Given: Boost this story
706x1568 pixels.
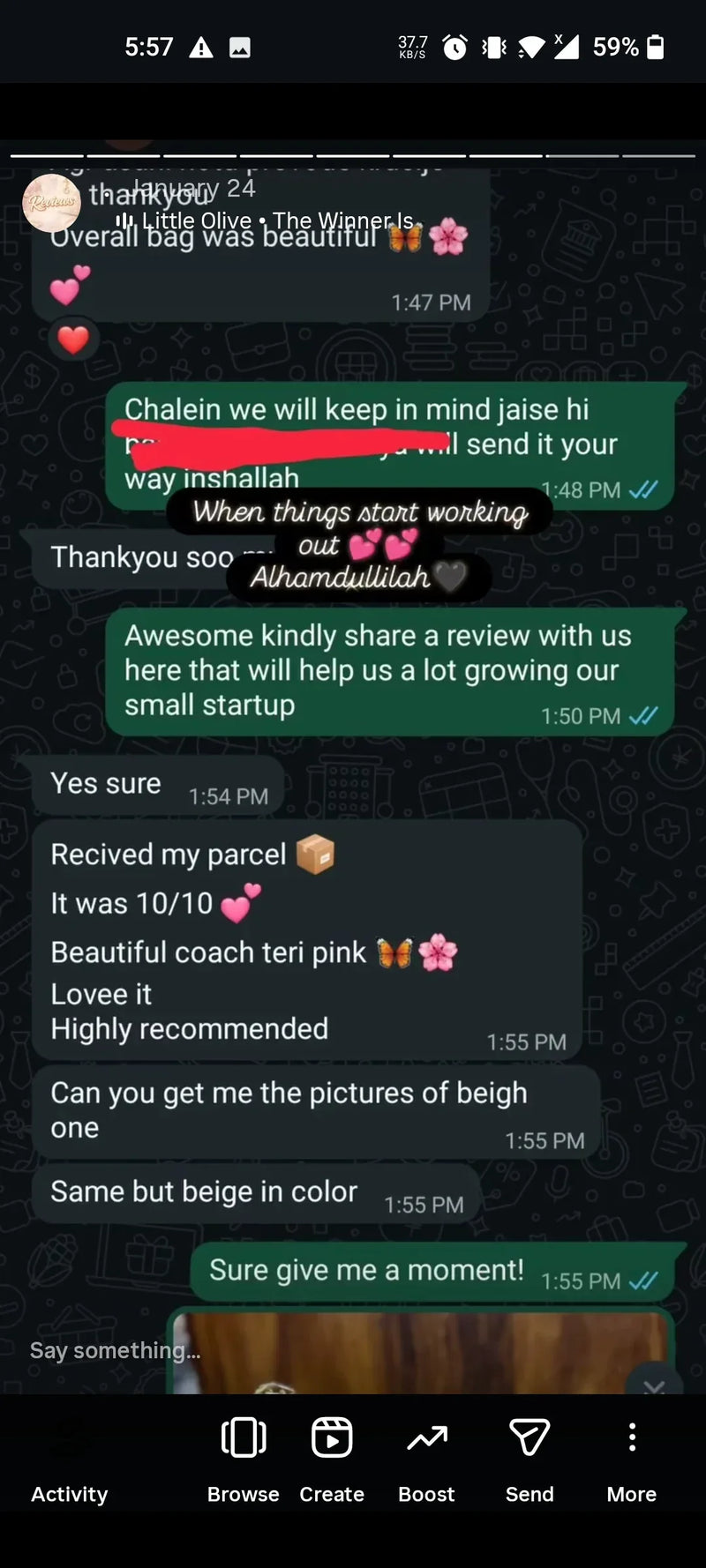Looking at the screenshot, I should click(426, 1460).
